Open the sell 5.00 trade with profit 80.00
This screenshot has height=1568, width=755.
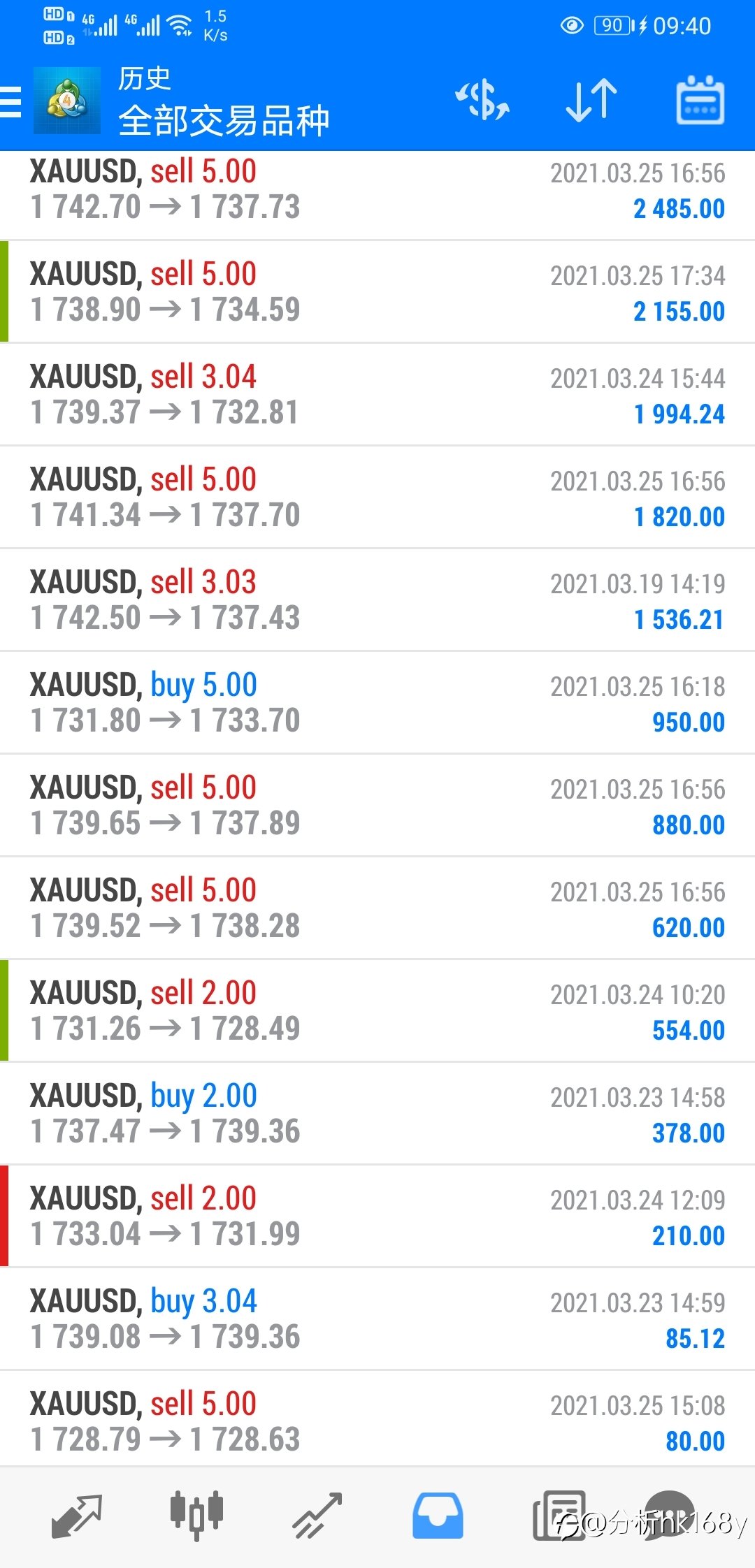tap(377, 1422)
